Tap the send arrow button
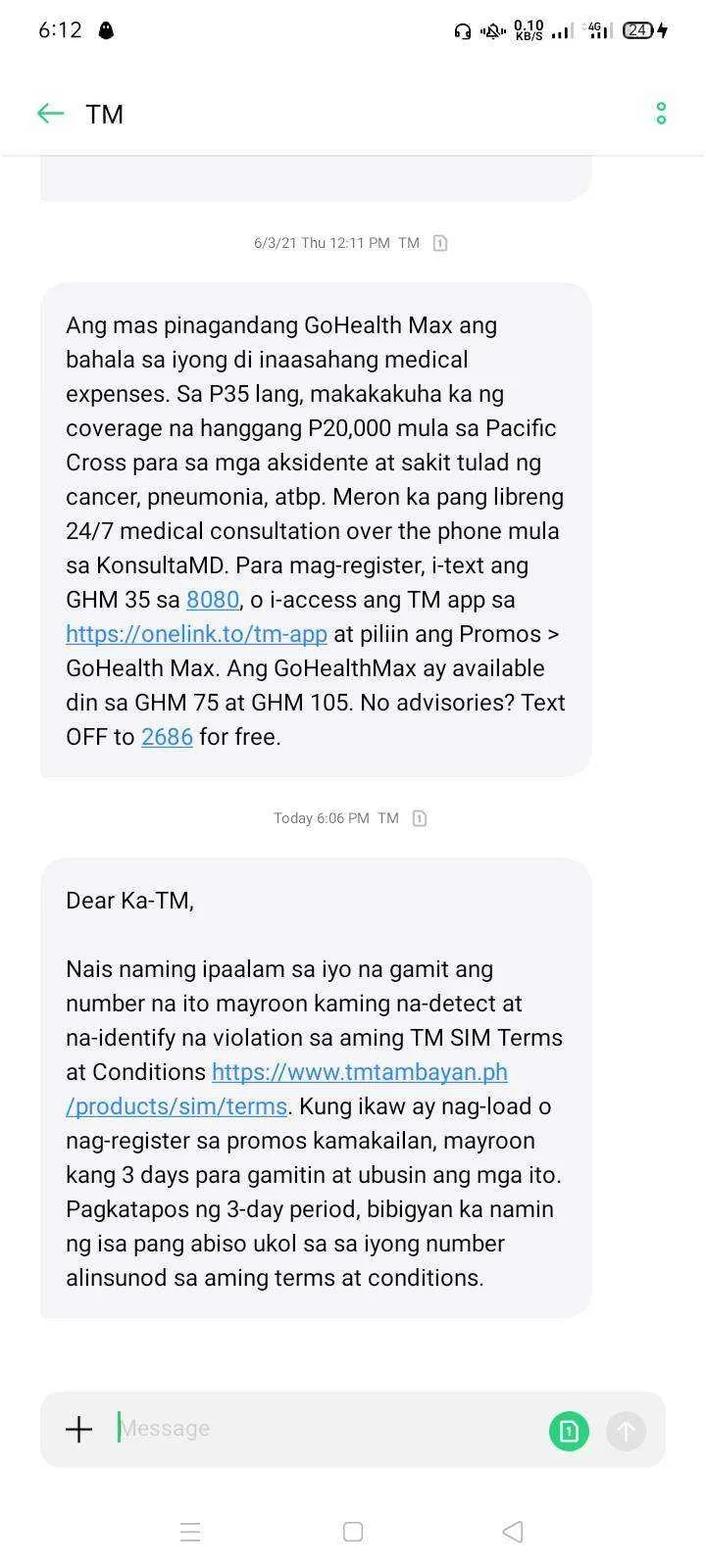706x1568 pixels. click(626, 1431)
